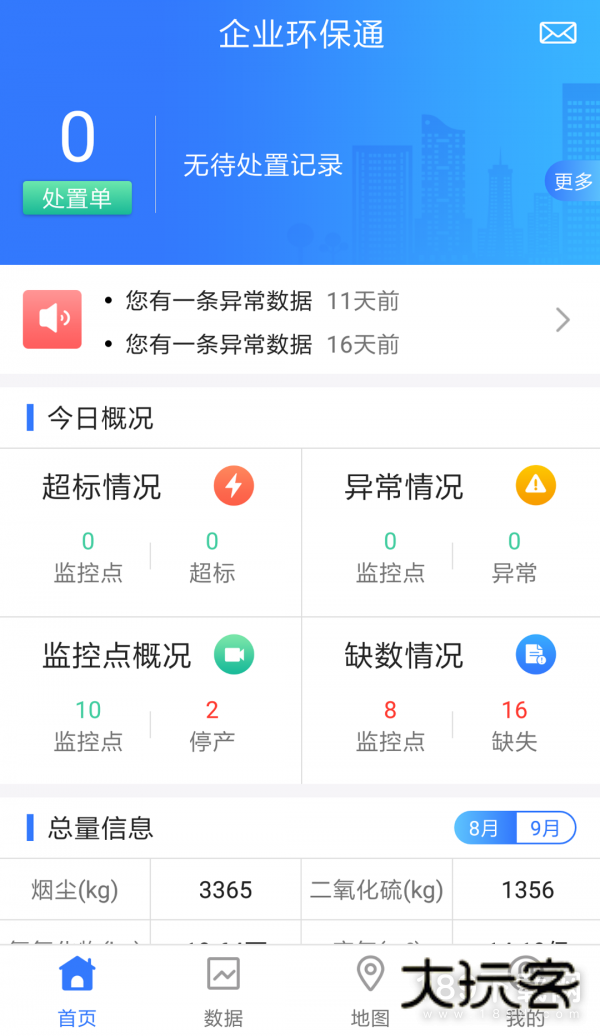View the 监控点概况 card

[x=150, y=700]
